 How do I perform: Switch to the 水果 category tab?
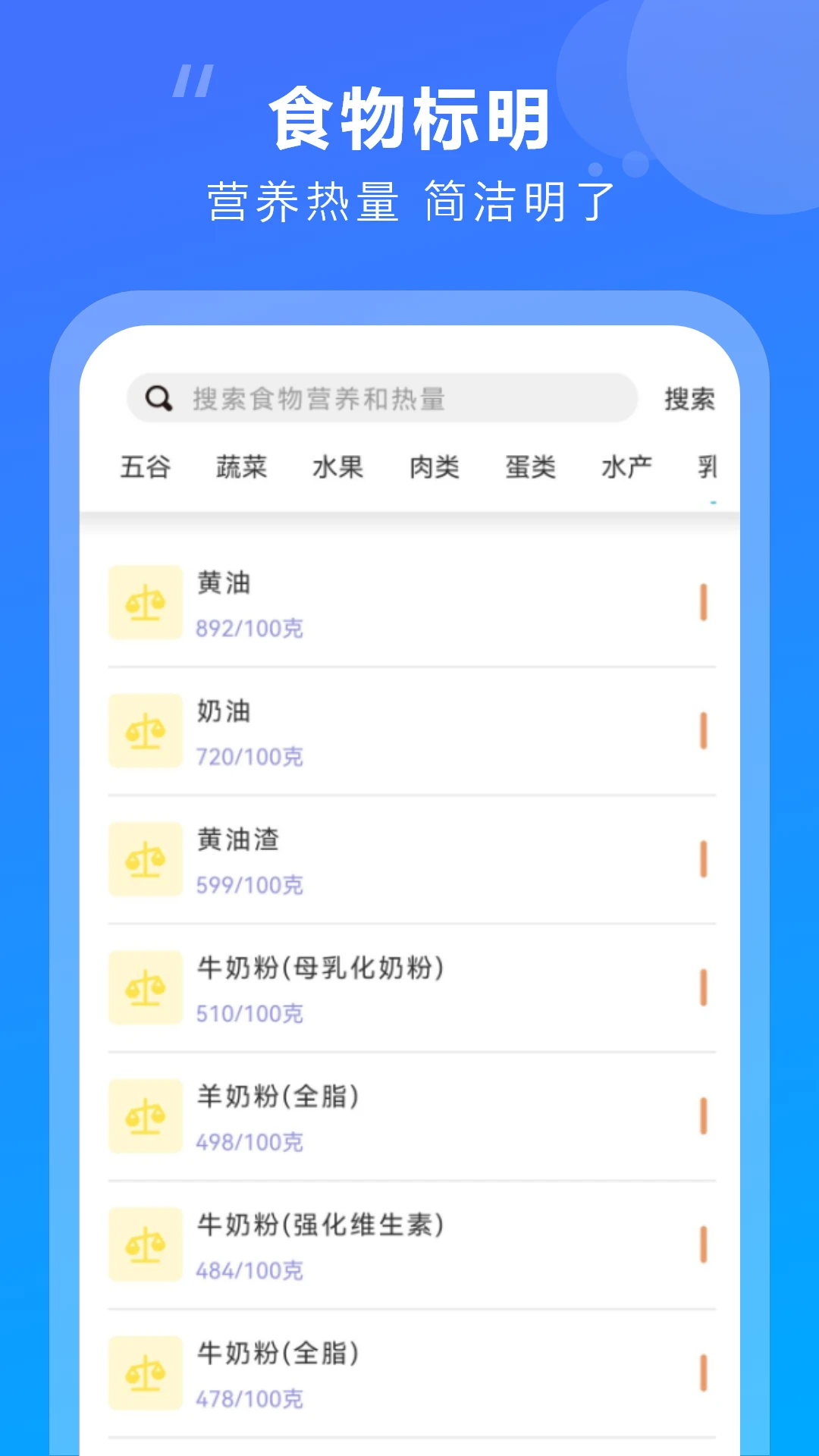coord(338,468)
